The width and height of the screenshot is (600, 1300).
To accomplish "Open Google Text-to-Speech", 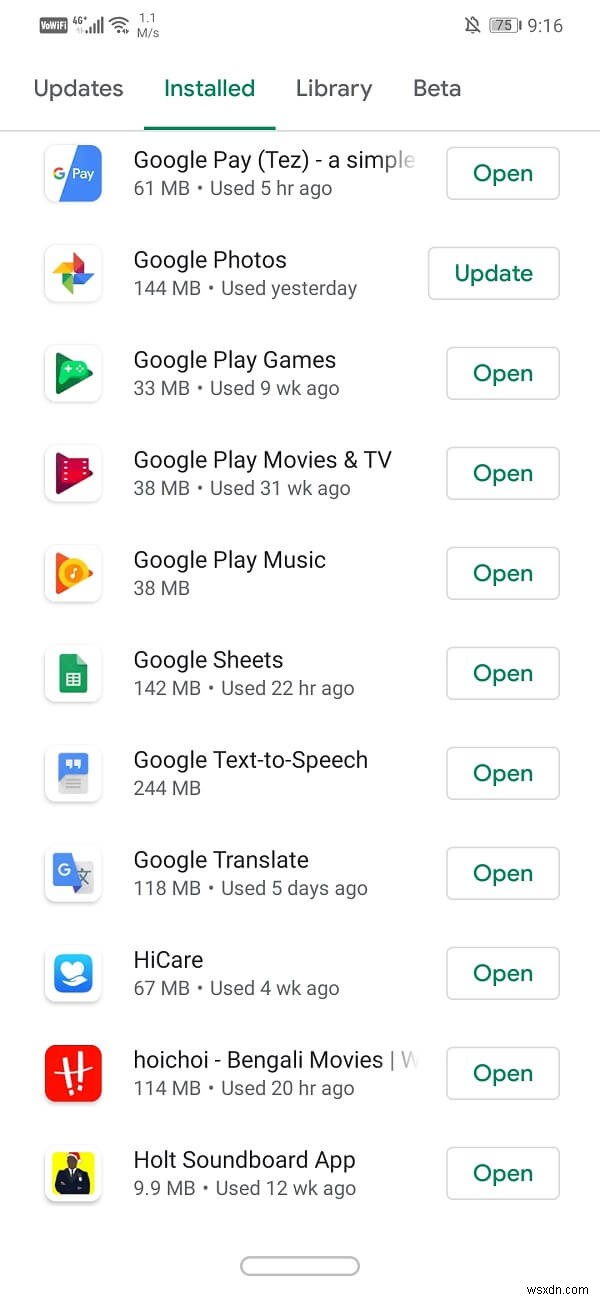I will click(502, 774).
